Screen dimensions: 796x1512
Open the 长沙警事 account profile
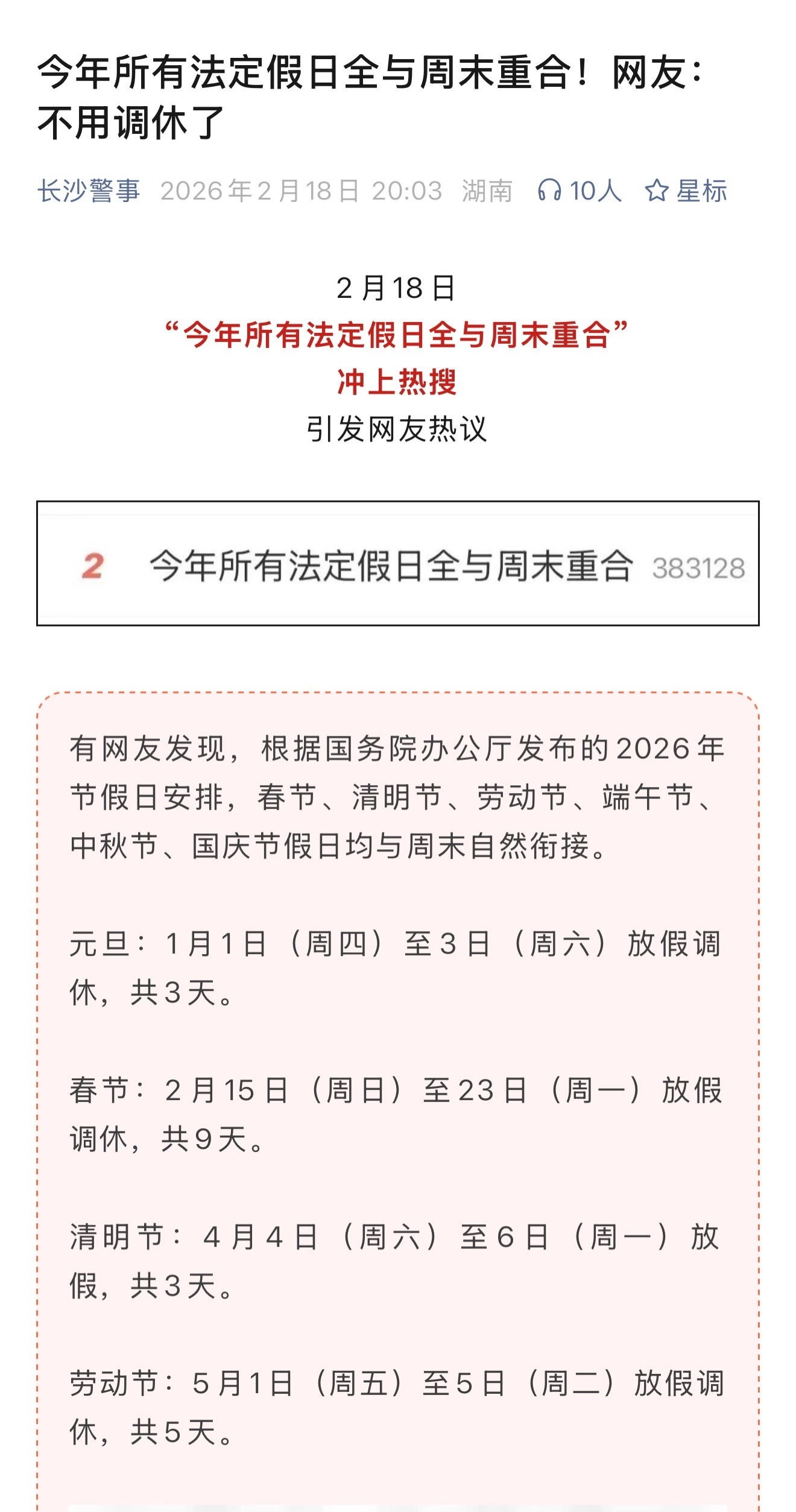pos(88,192)
